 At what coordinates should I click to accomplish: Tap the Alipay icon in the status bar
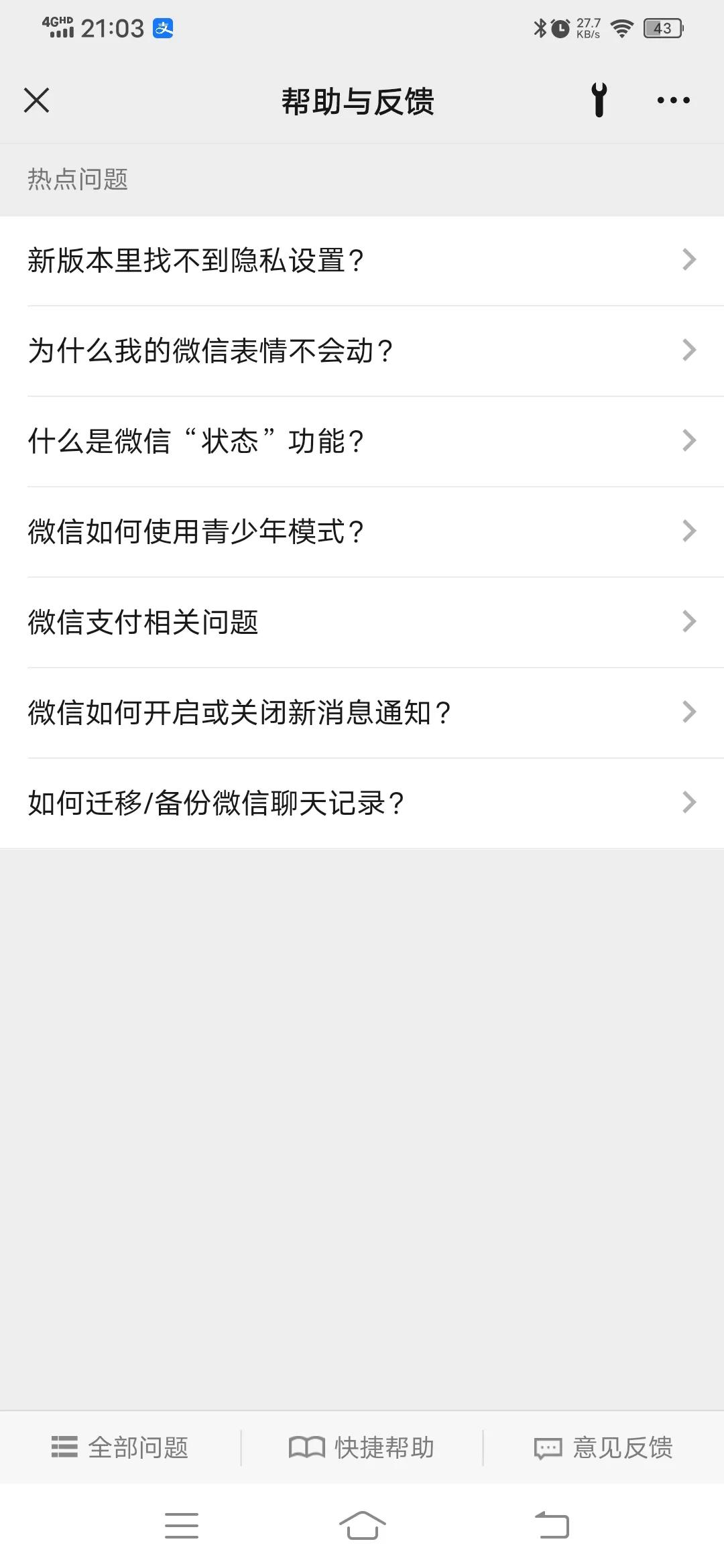click(x=164, y=28)
